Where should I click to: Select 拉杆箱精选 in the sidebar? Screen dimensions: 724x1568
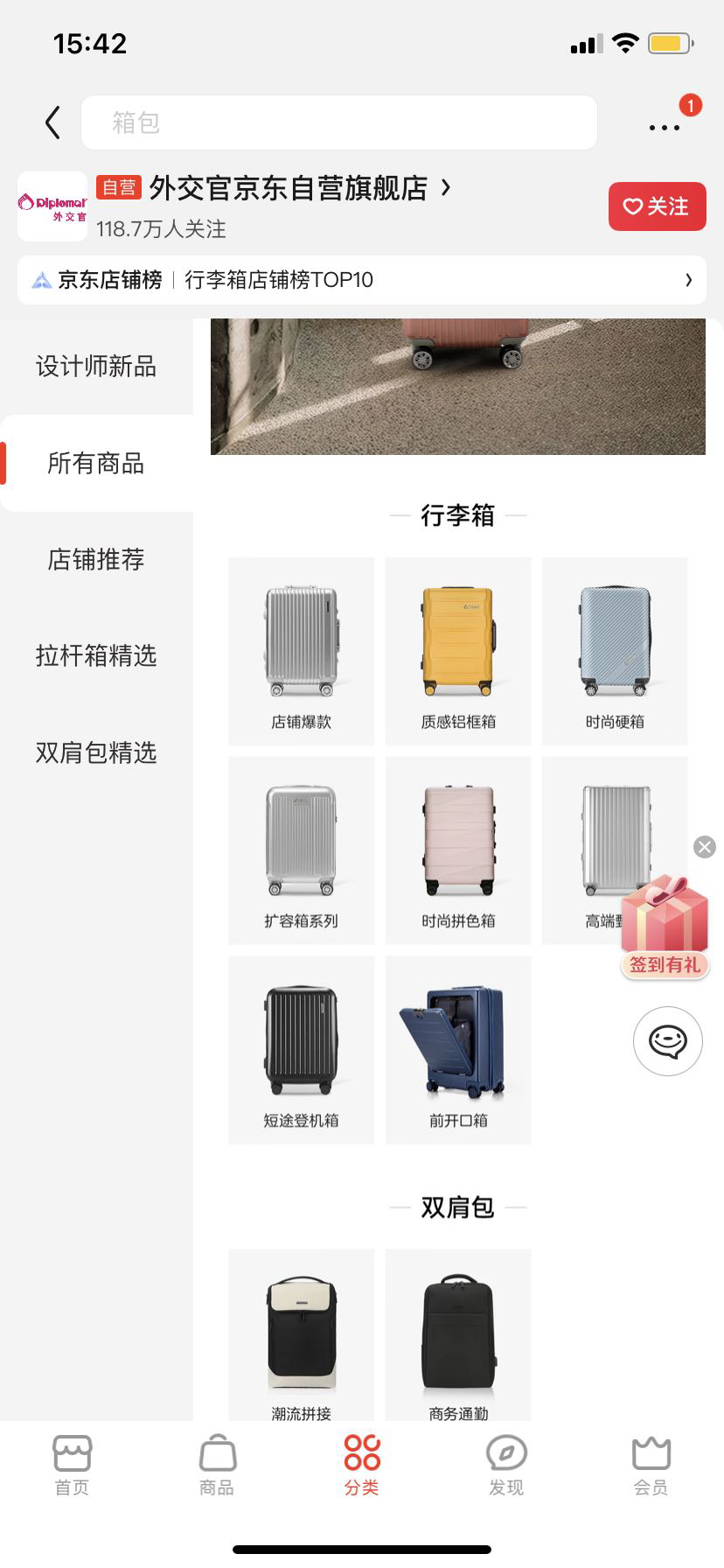96,655
